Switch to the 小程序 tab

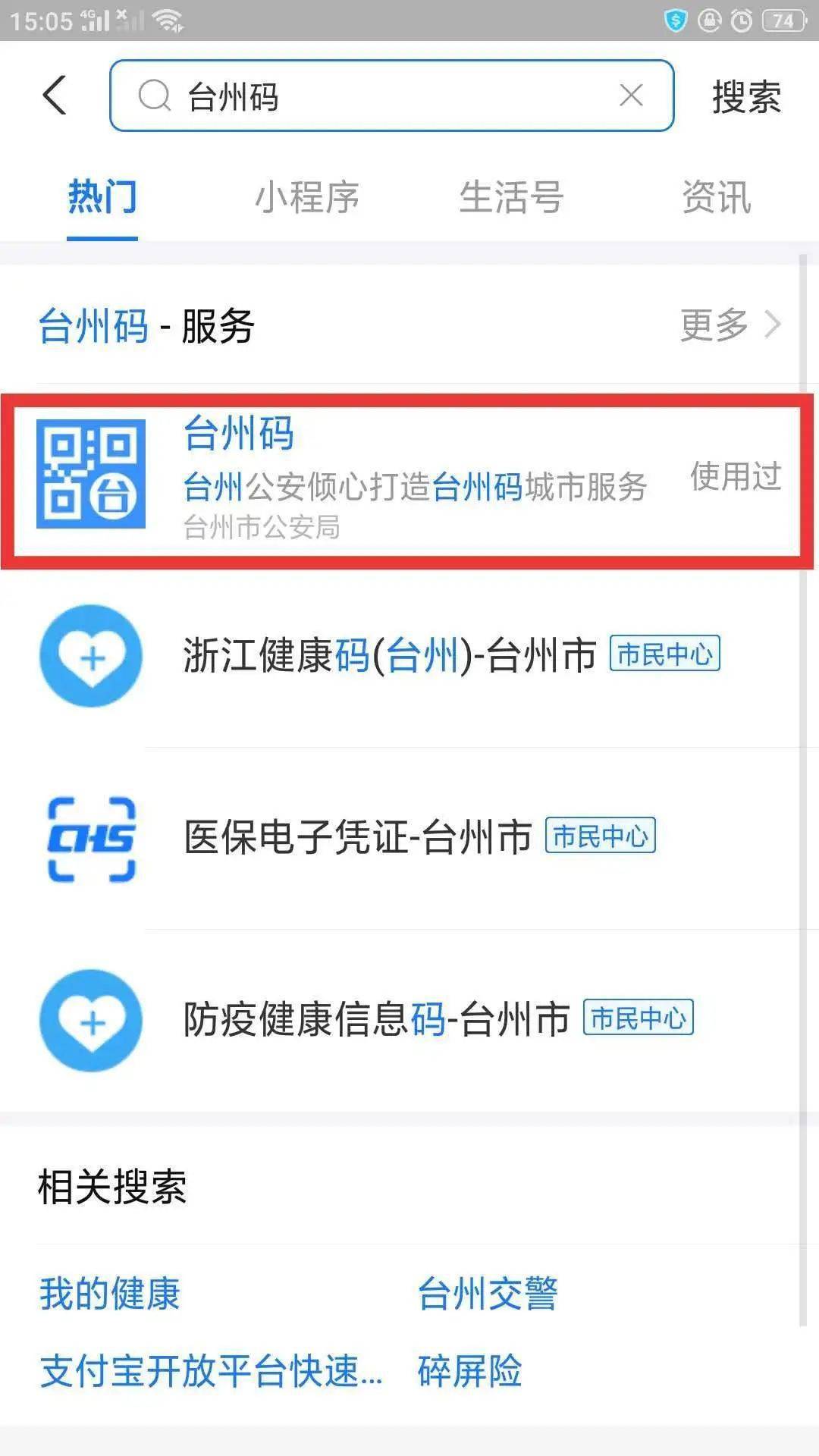(x=306, y=199)
